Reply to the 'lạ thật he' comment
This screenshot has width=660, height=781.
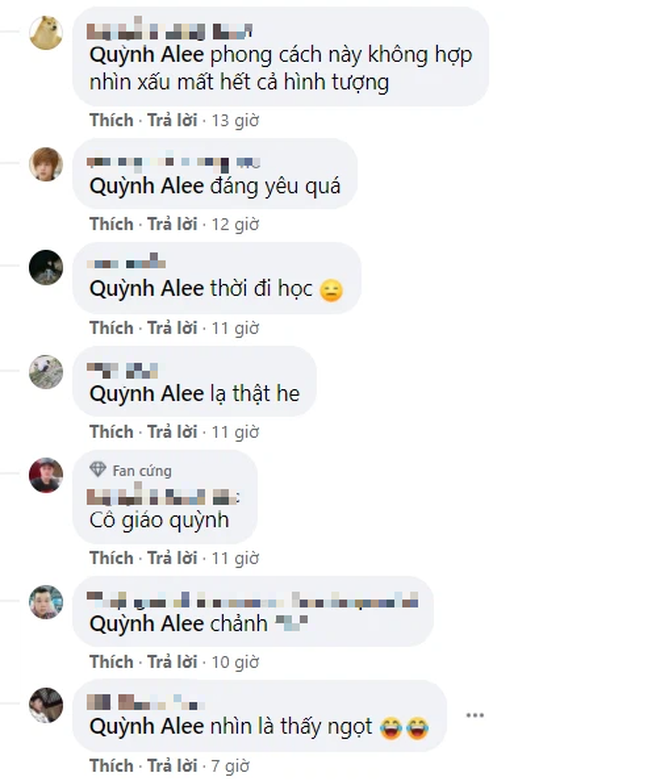(172, 432)
